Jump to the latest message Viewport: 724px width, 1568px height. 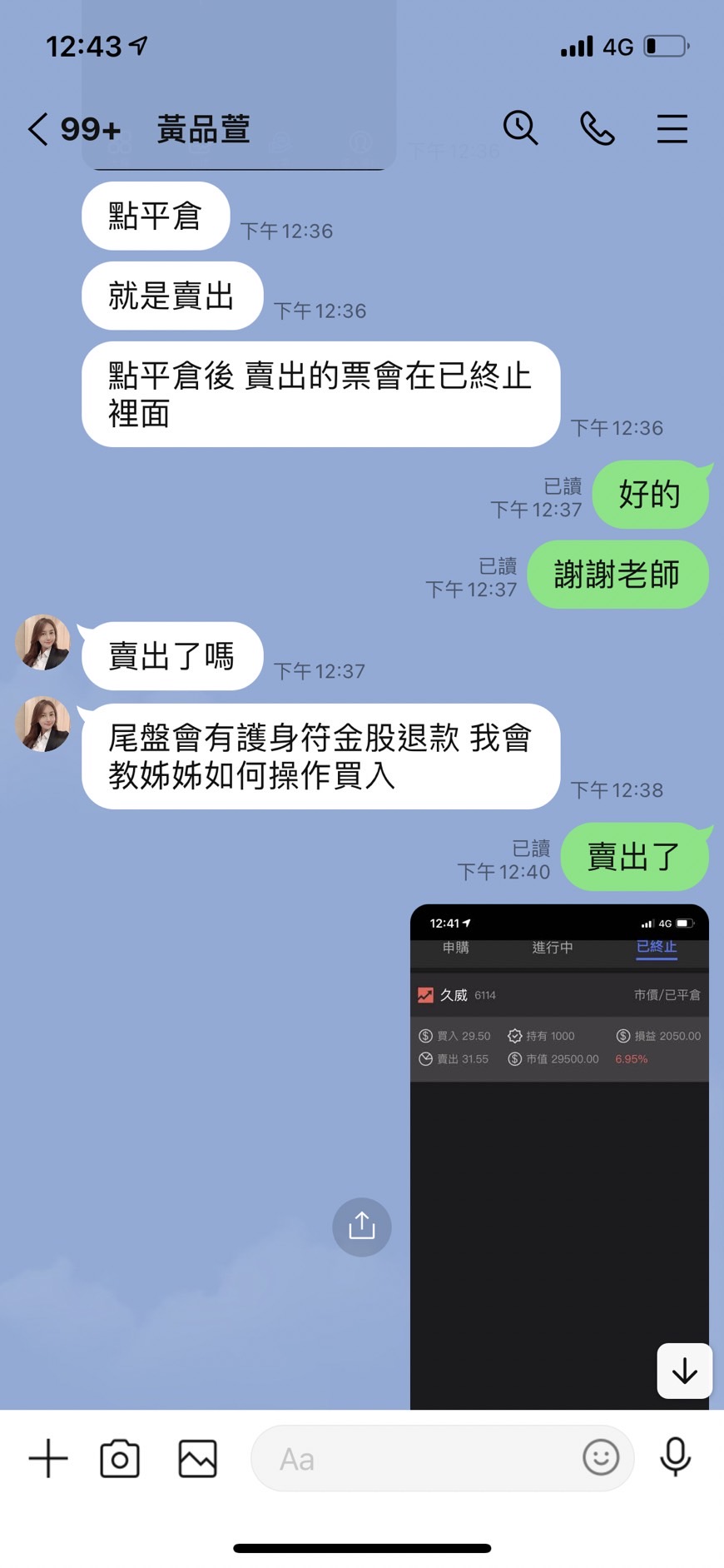pos(684,1371)
